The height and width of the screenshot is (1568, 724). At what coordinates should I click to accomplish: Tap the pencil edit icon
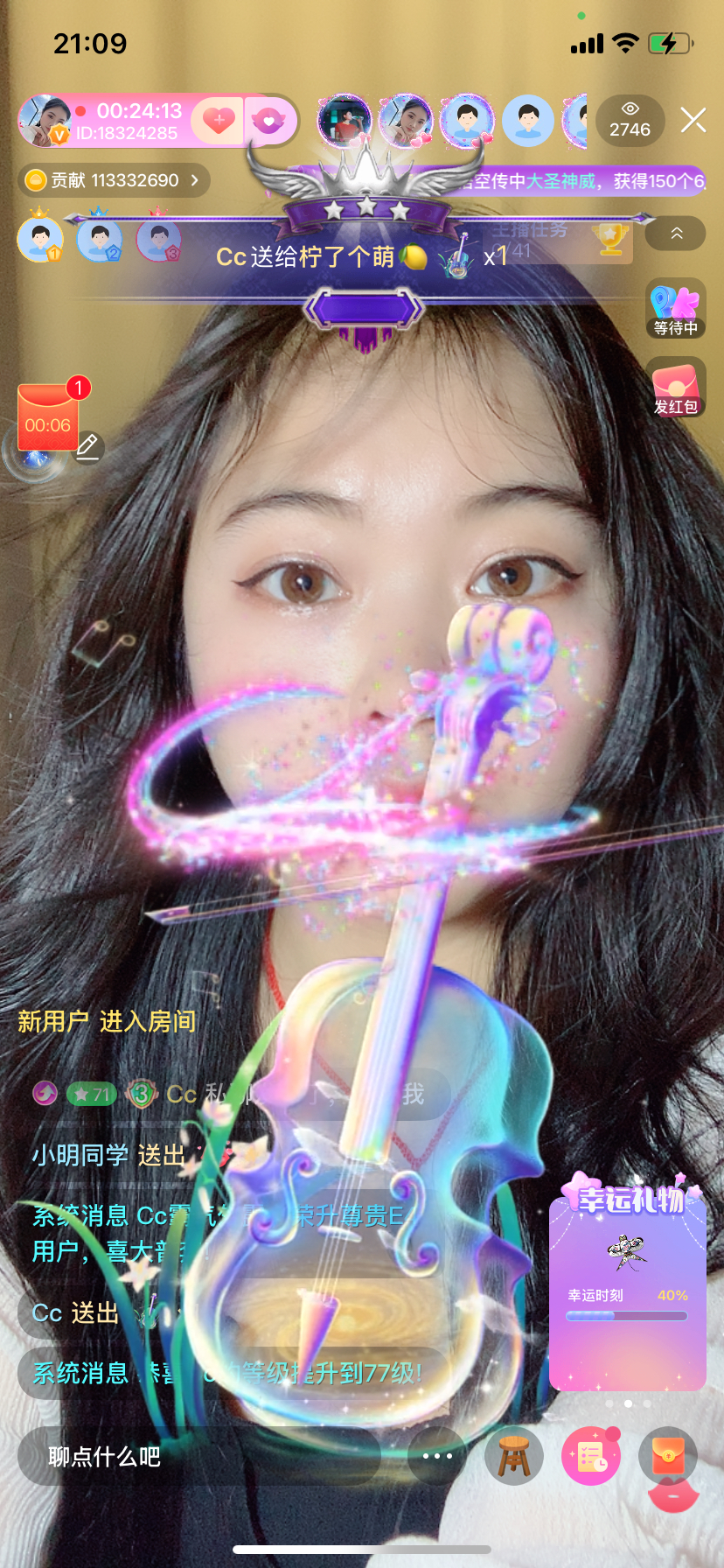(87, 447)
